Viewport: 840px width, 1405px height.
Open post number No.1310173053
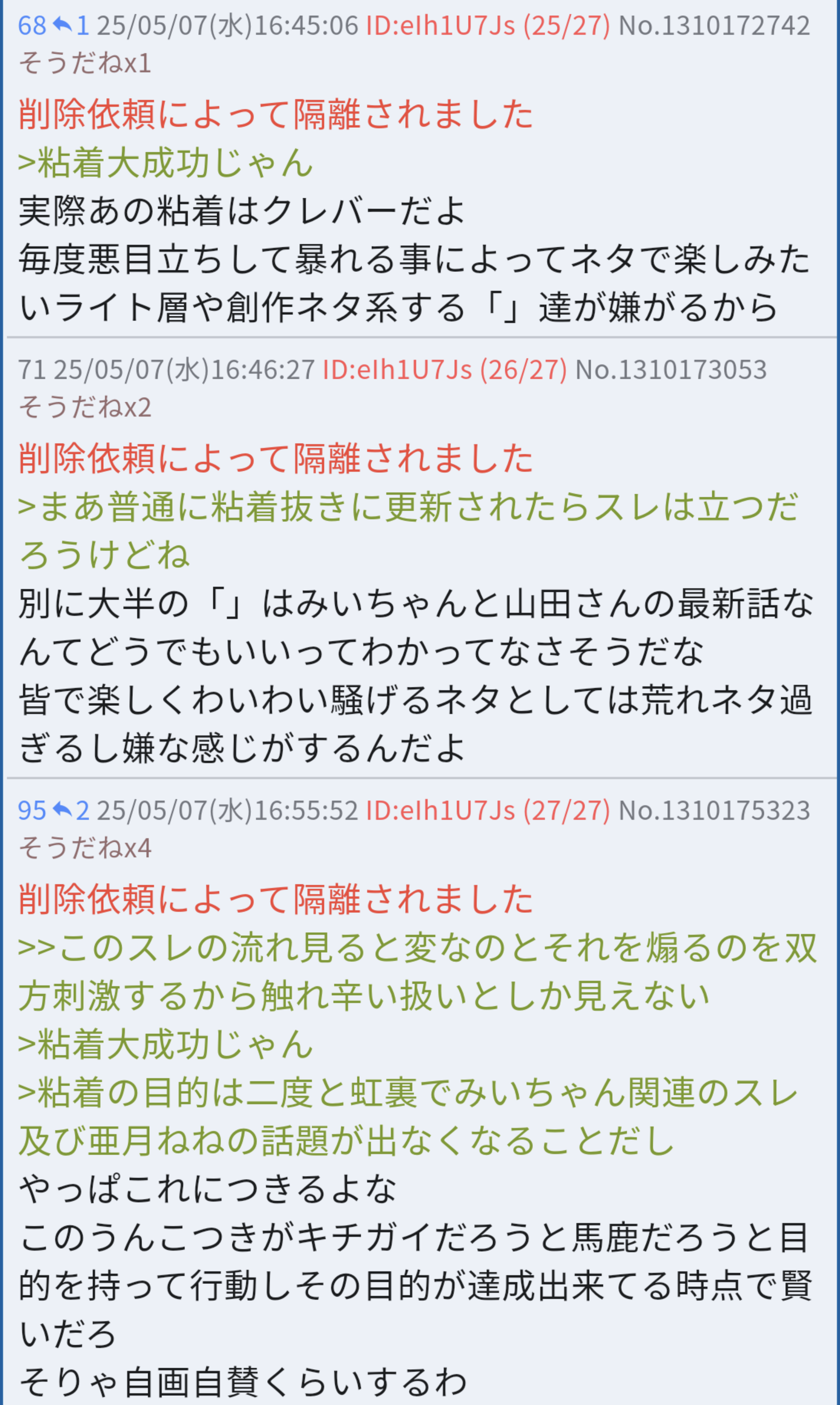671,370
